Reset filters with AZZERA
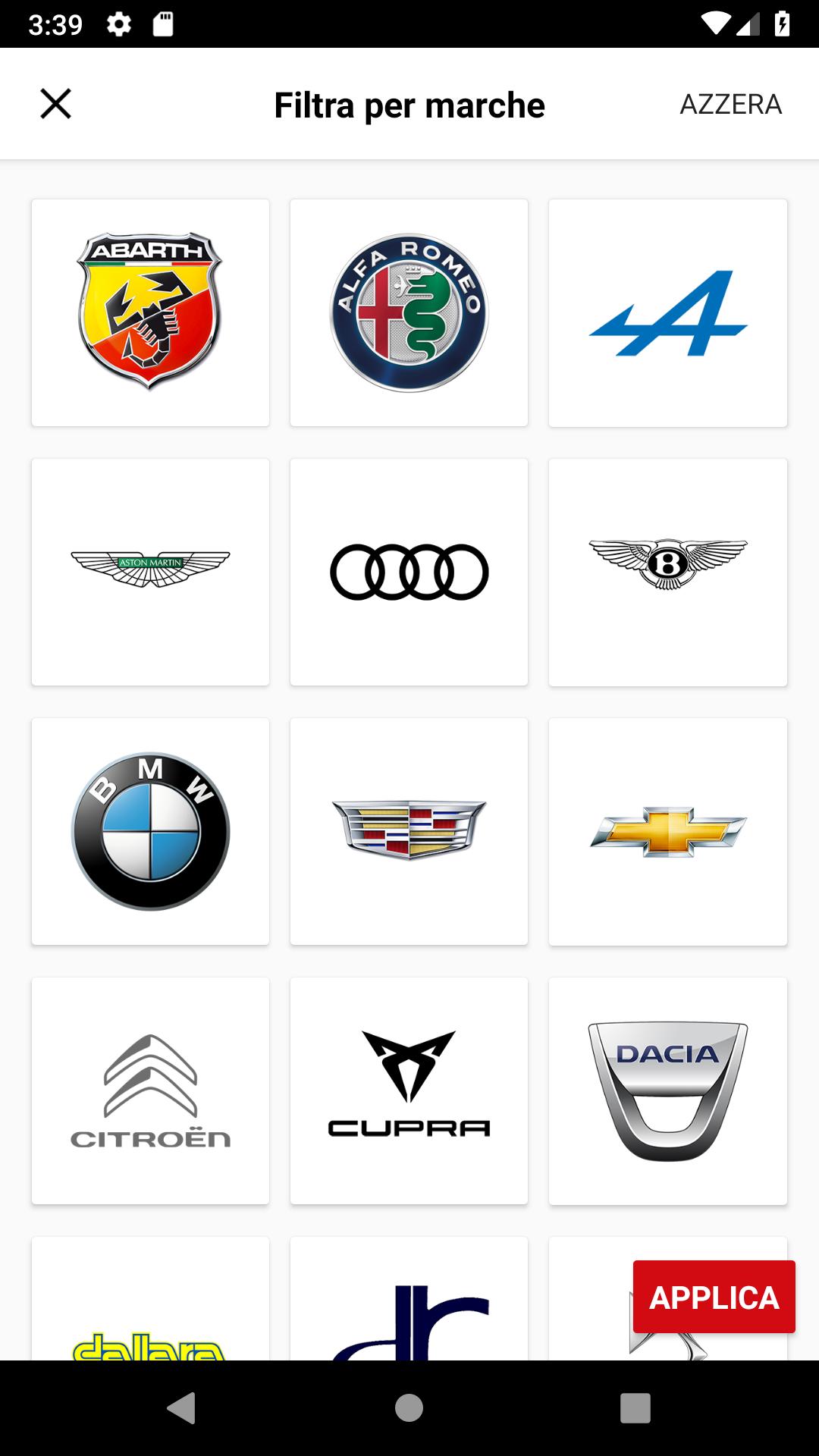The height and width of the screenshot is (1456, 819). click(x=730, y=105)
